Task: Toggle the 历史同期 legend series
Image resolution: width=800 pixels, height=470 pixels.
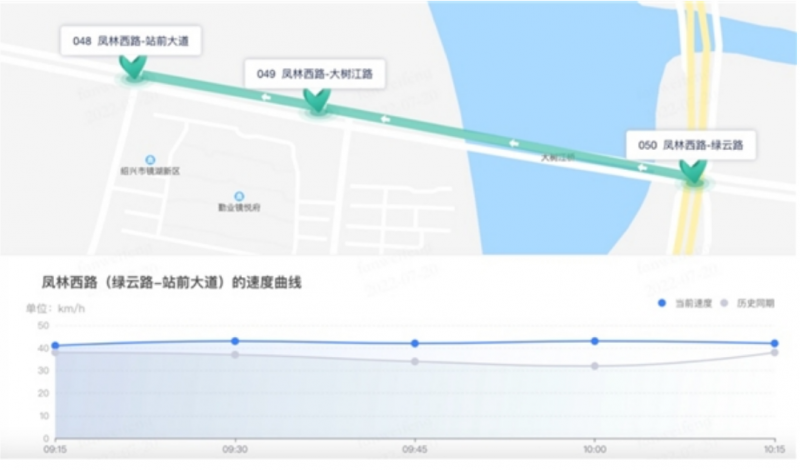Action: pyautogui.click(x=749, y=302)
